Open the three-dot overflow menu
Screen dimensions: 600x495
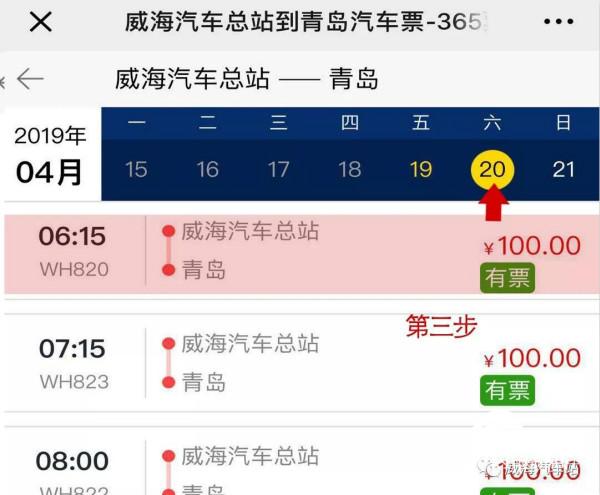coord(558,22)
